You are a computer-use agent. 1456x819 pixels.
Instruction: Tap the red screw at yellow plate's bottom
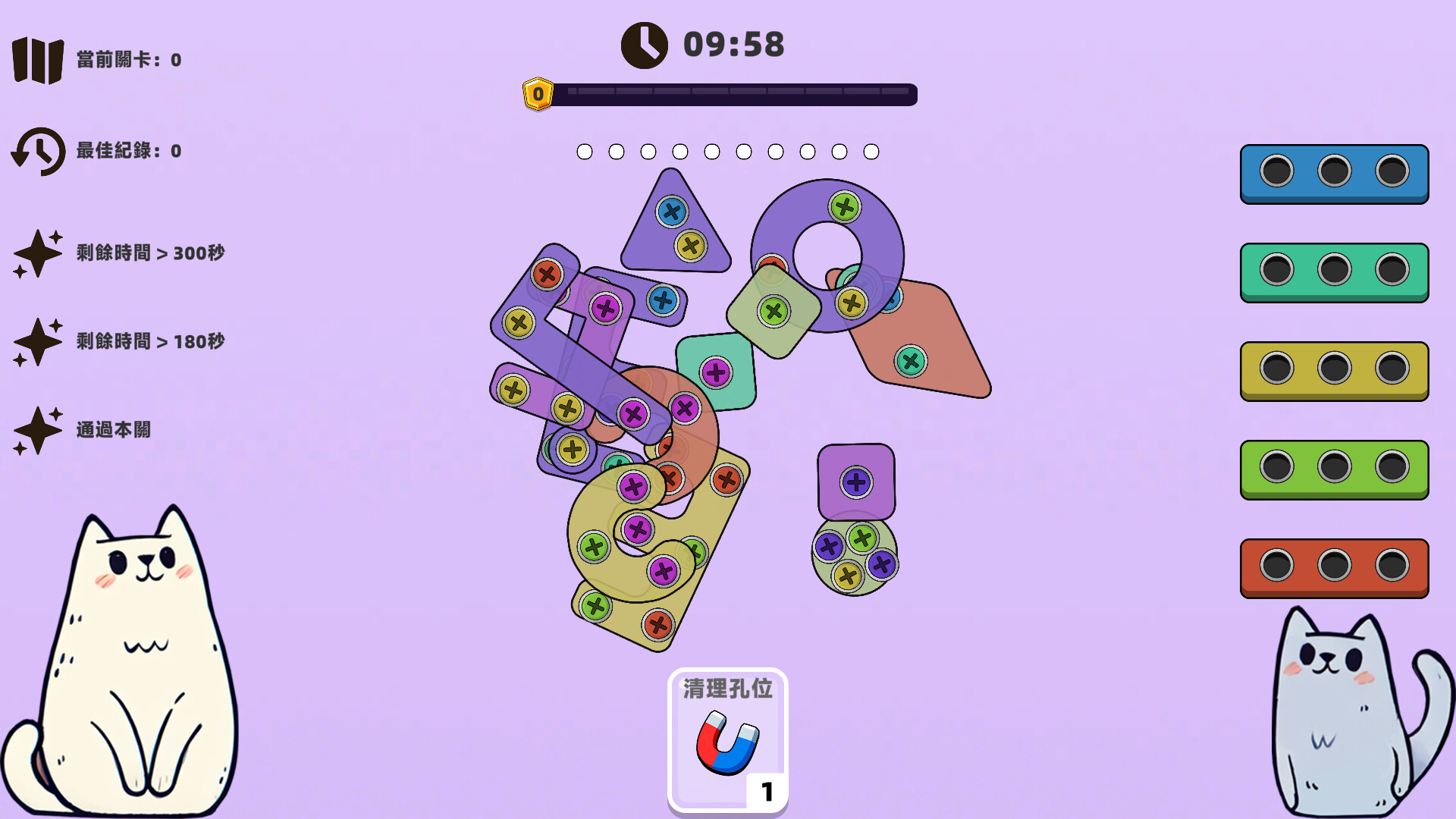[x=658, y=626]
